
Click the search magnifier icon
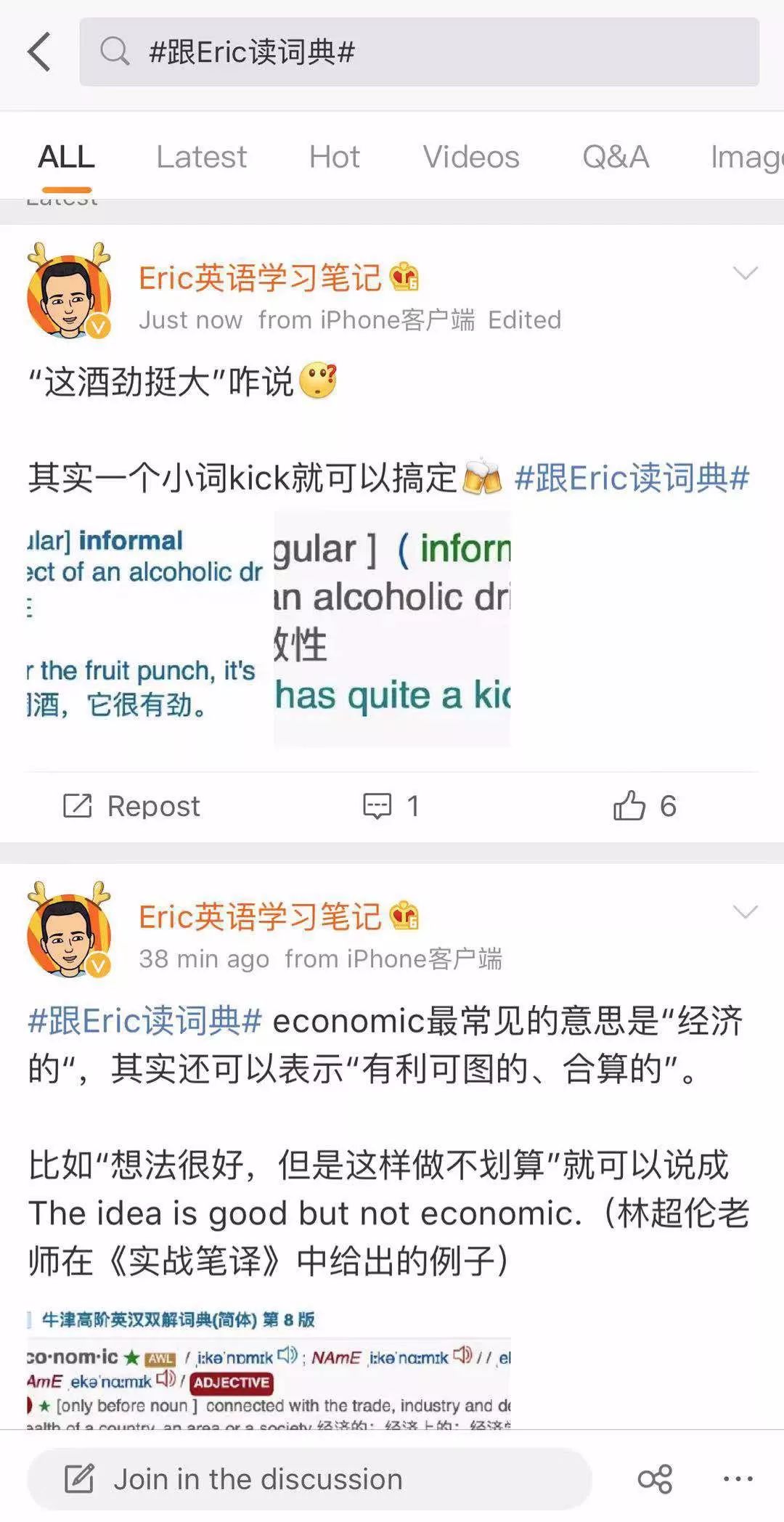[113, 51]
